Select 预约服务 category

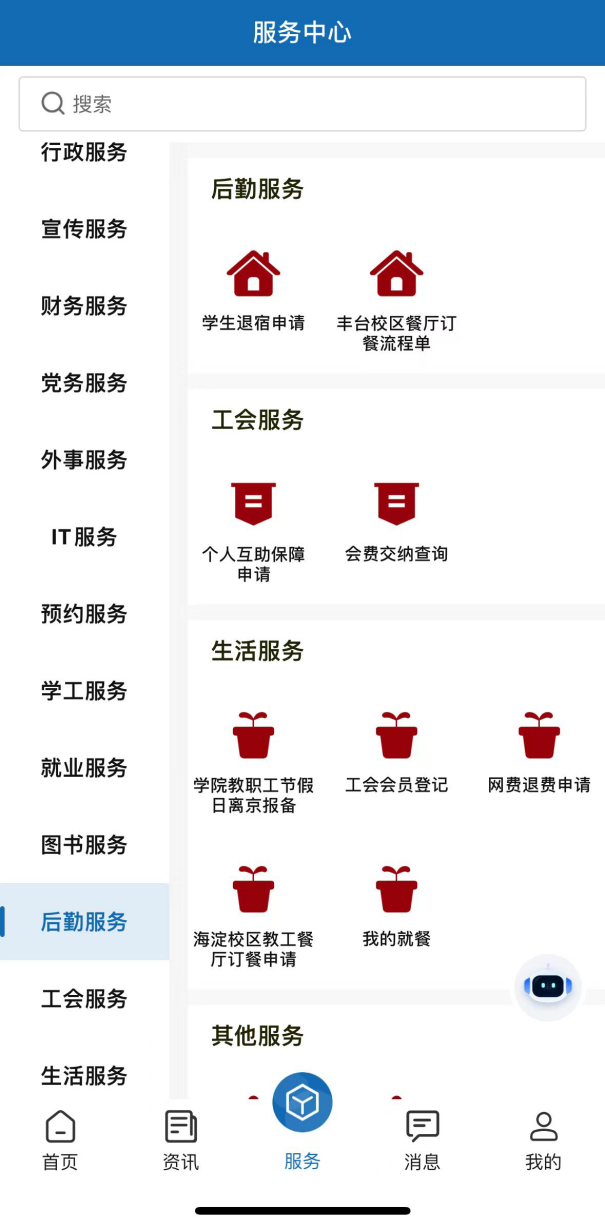pos(85,614)
